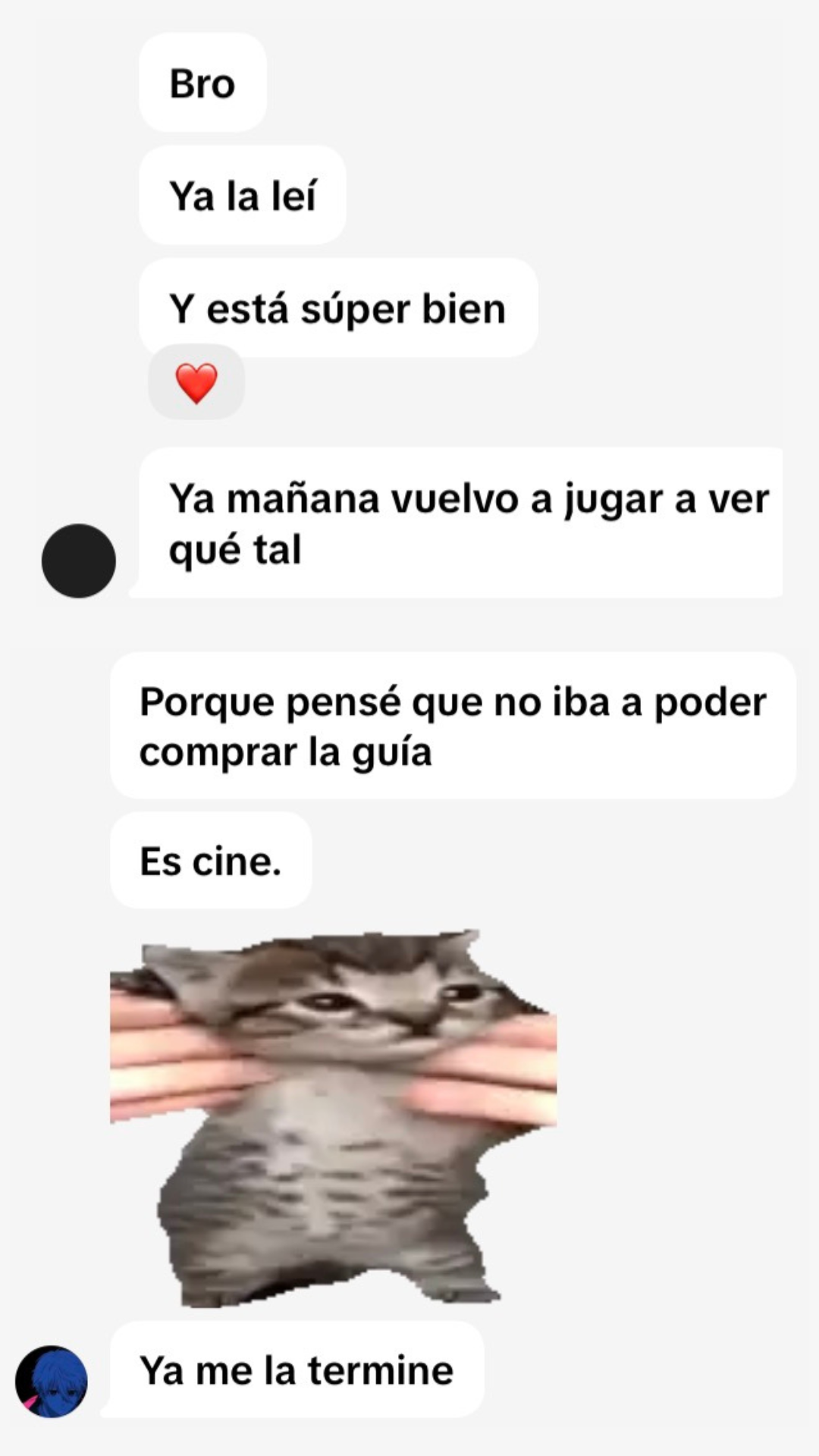
Task: Open the blue-haired profile picture
Action: (x=52, y=1381)
